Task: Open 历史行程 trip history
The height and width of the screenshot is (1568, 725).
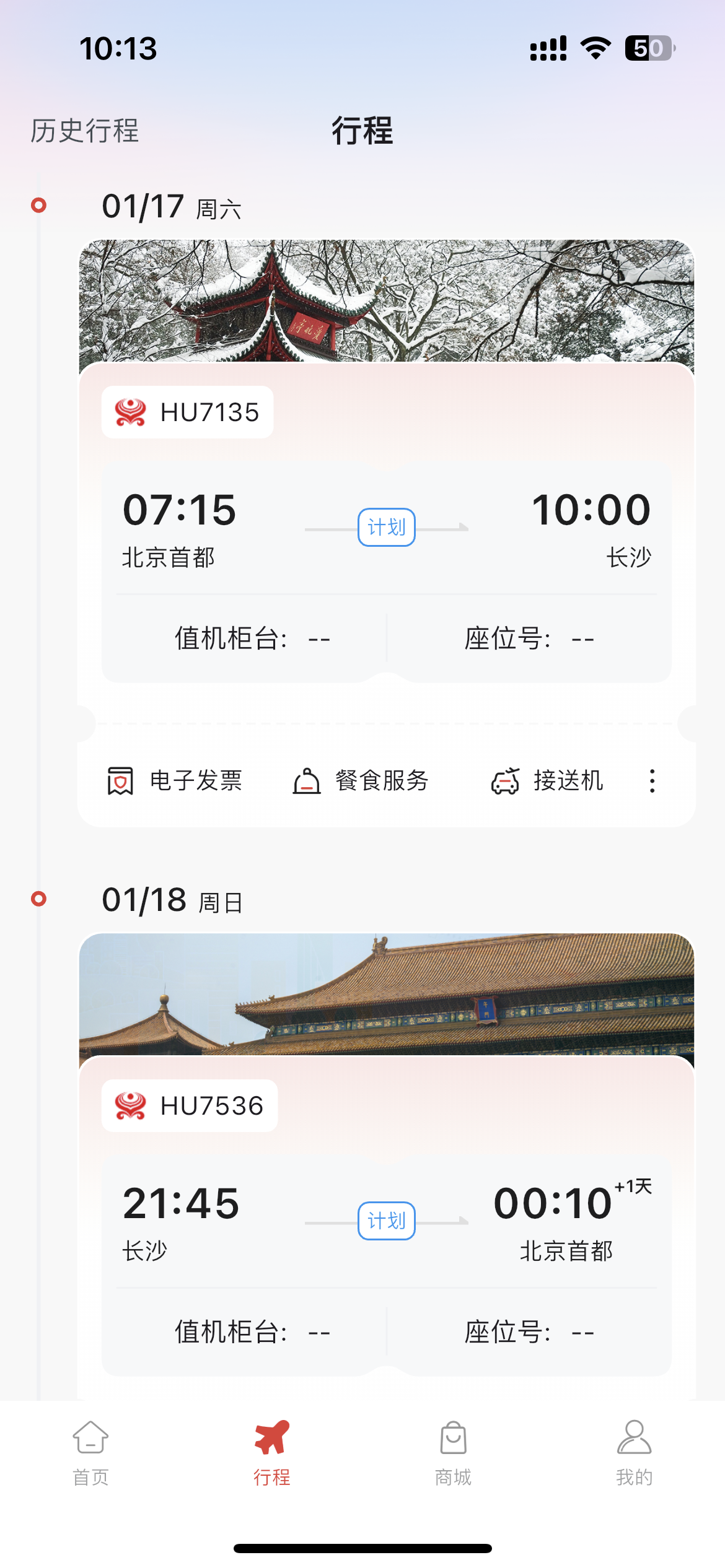Action: [x=85, y=131]
